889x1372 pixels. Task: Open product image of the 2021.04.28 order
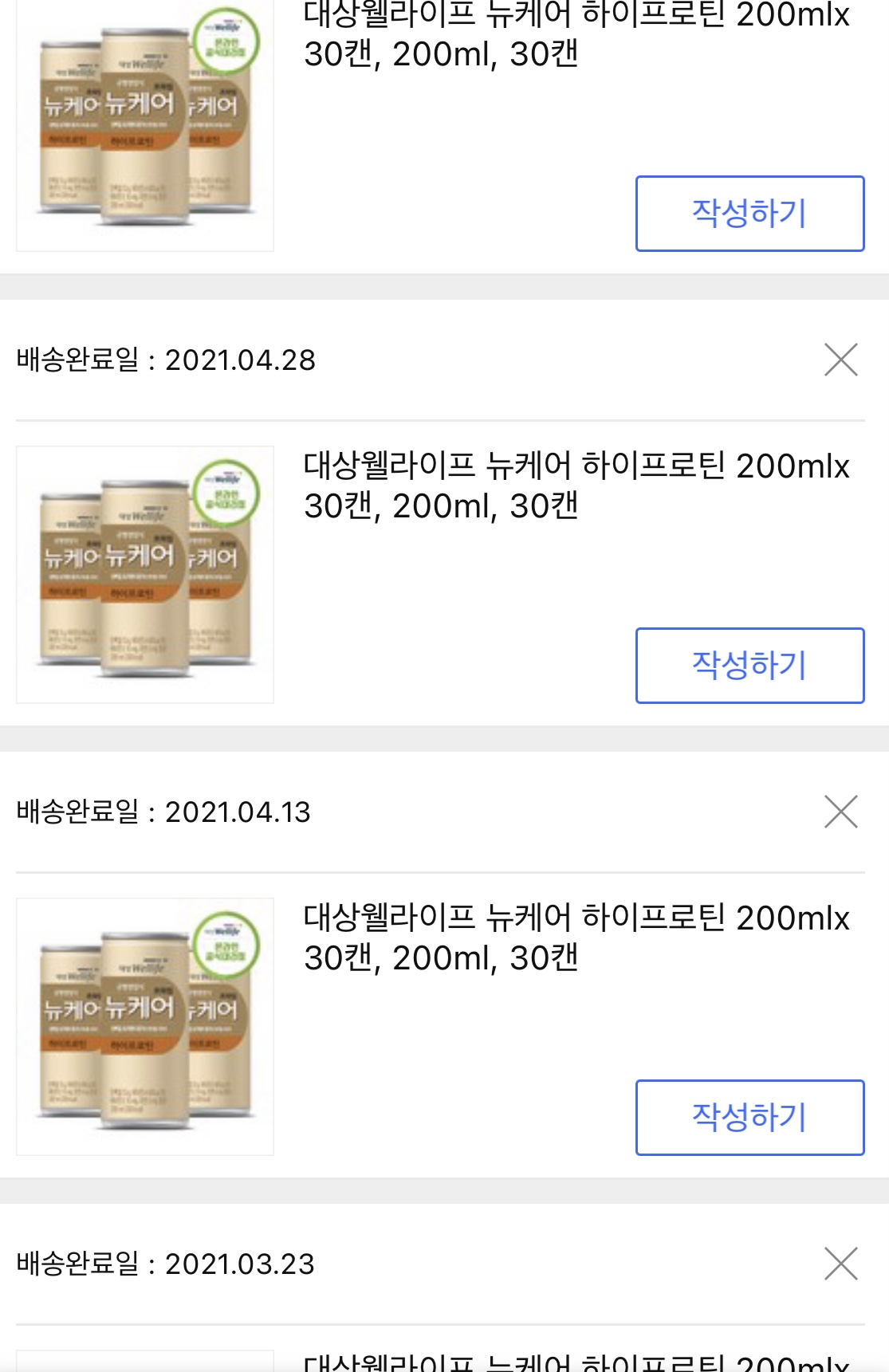[x=145, y=574]
